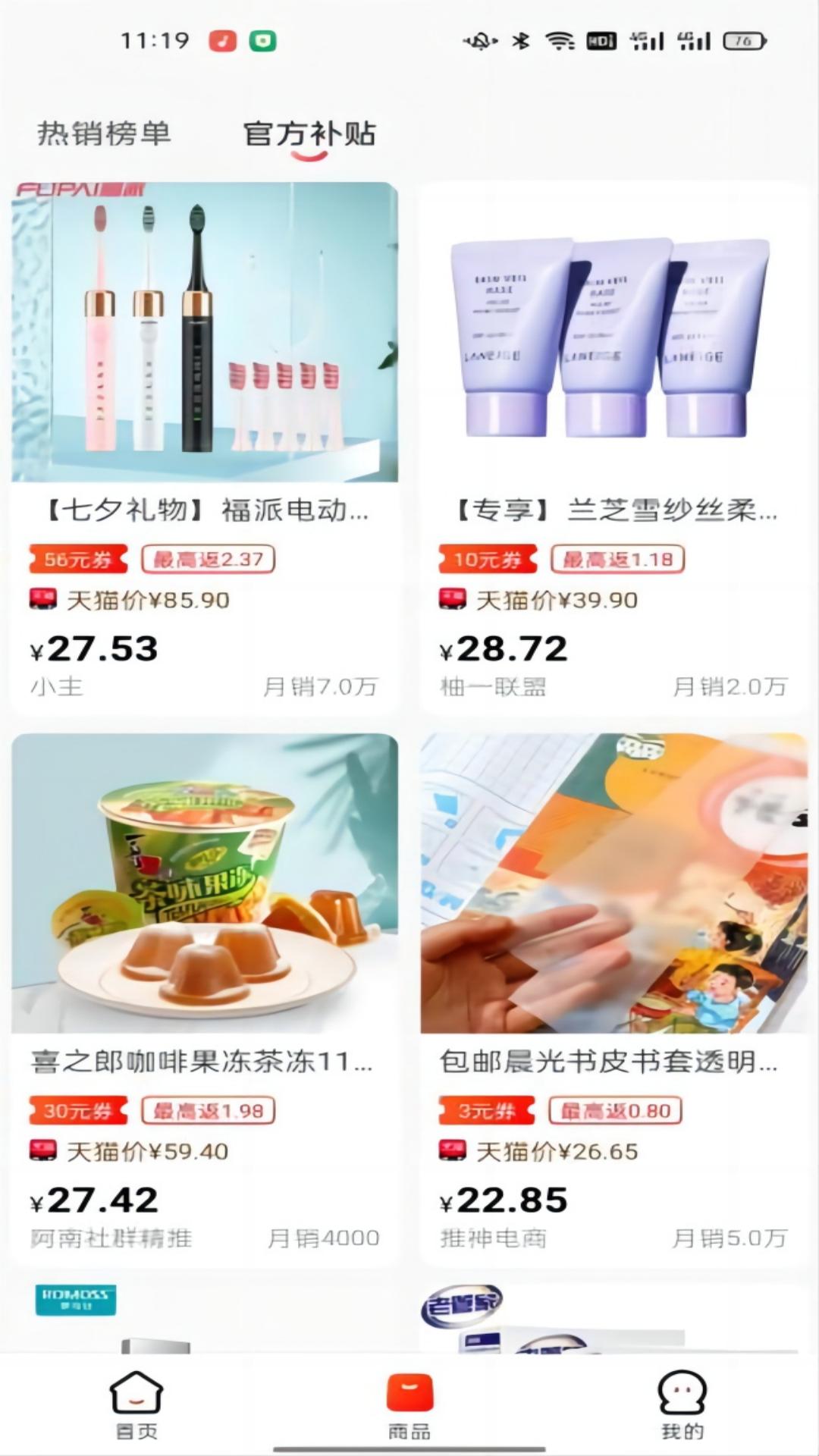Open the 商品 tab in the bottom bar
Viewport: 819px width, 1456px height.
coord(409,1403)
